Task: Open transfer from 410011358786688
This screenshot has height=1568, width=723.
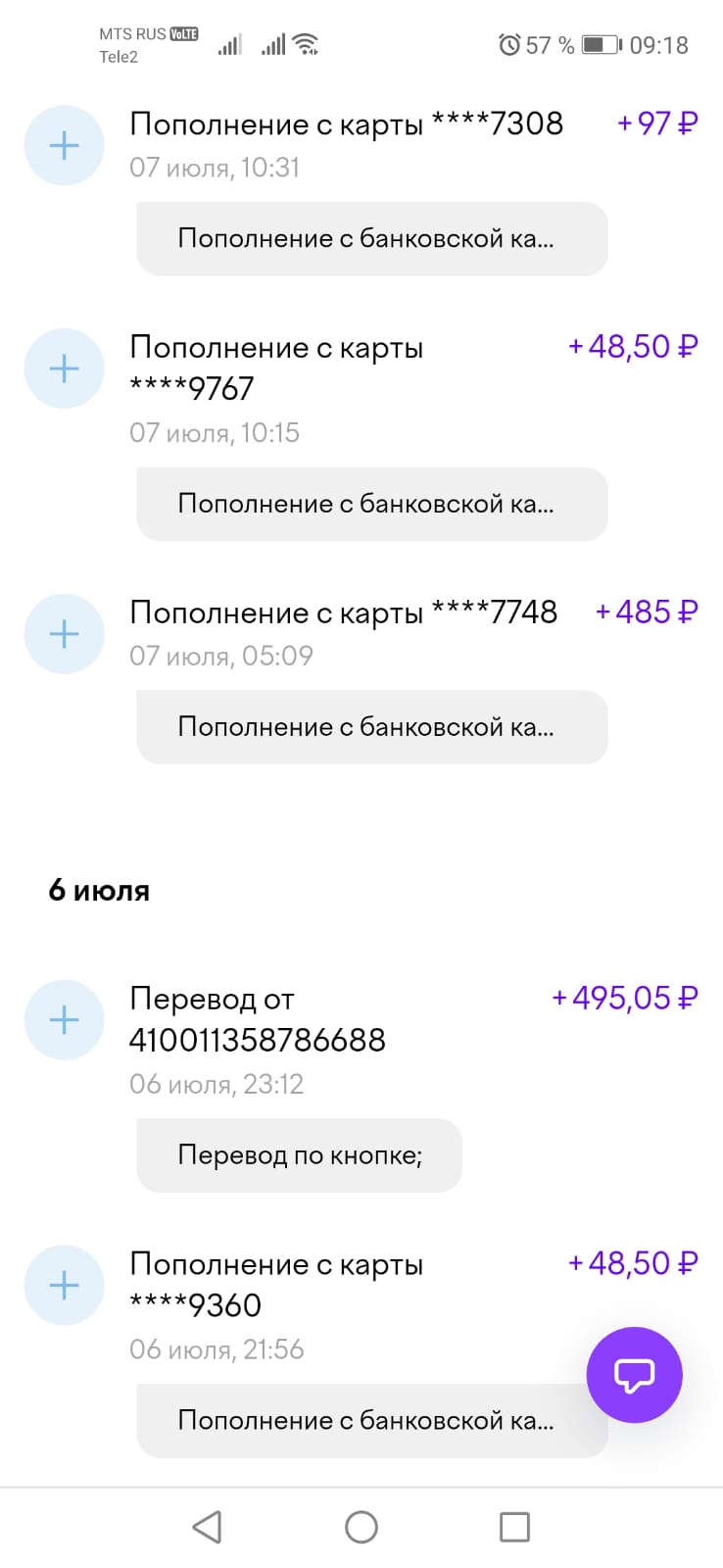Action: [x=258, y=1019]
